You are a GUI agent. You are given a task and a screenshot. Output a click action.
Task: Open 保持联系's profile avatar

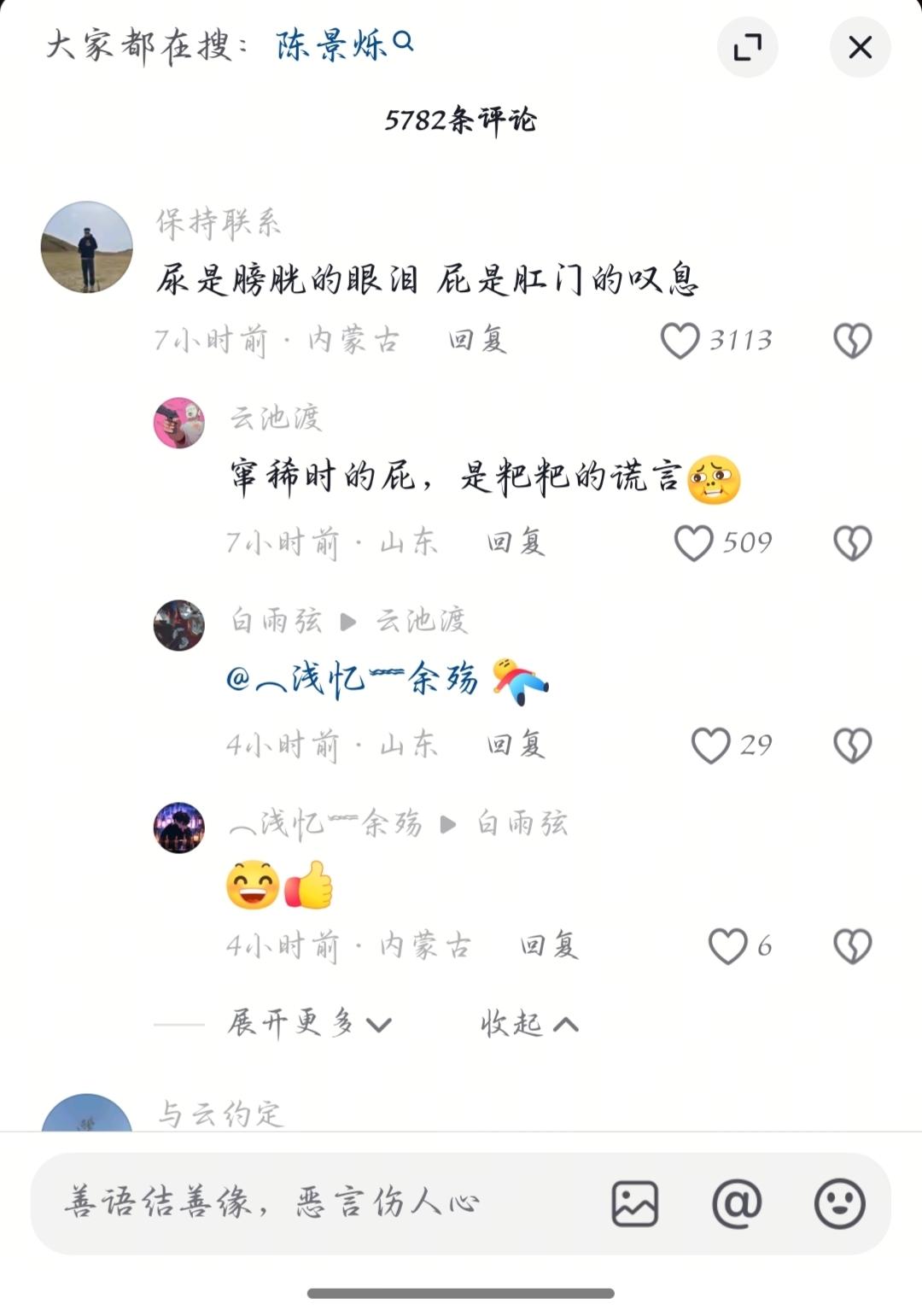[x=87, y=248]
